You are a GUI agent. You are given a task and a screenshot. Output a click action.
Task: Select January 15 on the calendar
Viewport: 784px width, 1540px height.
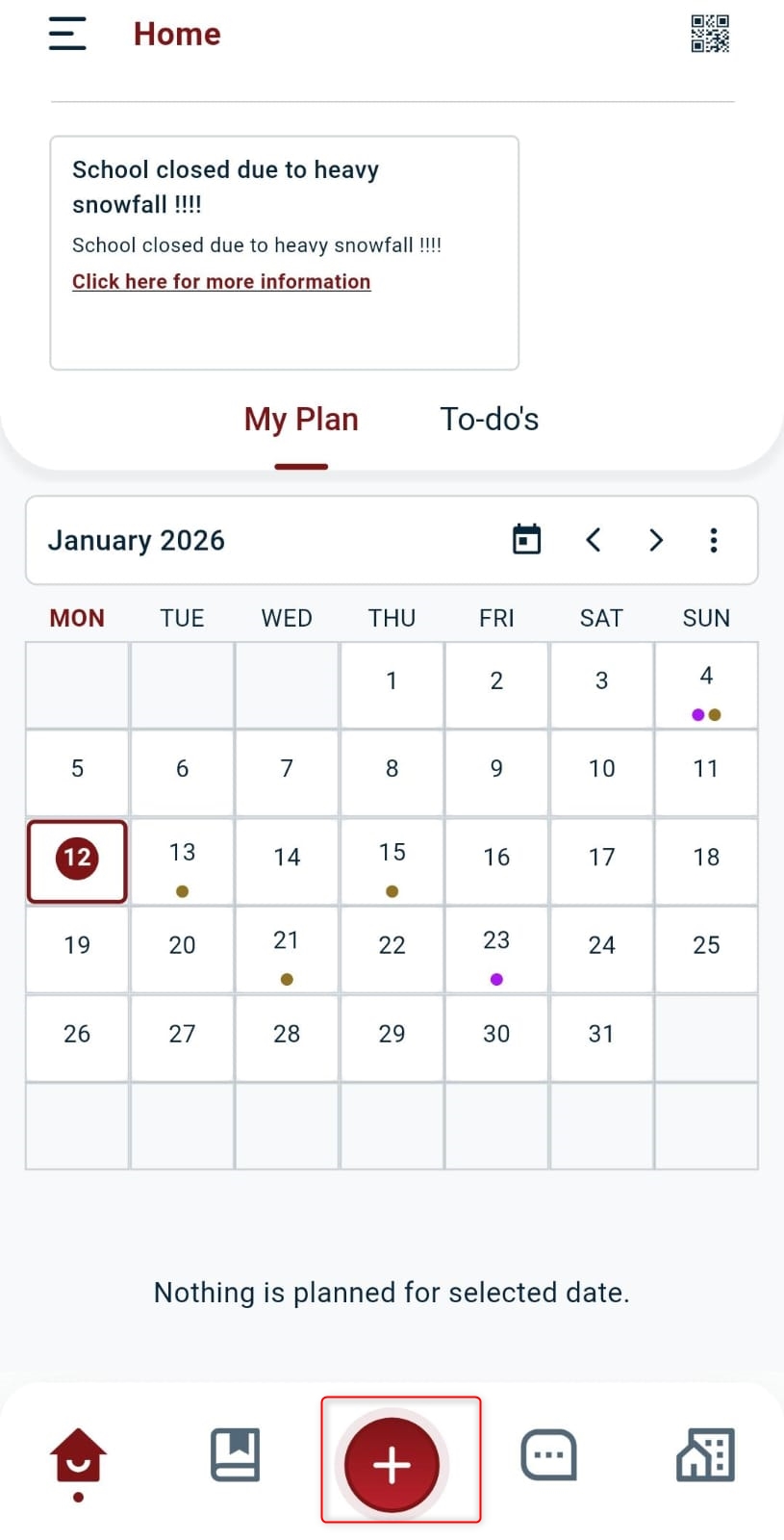coord(392,861)
